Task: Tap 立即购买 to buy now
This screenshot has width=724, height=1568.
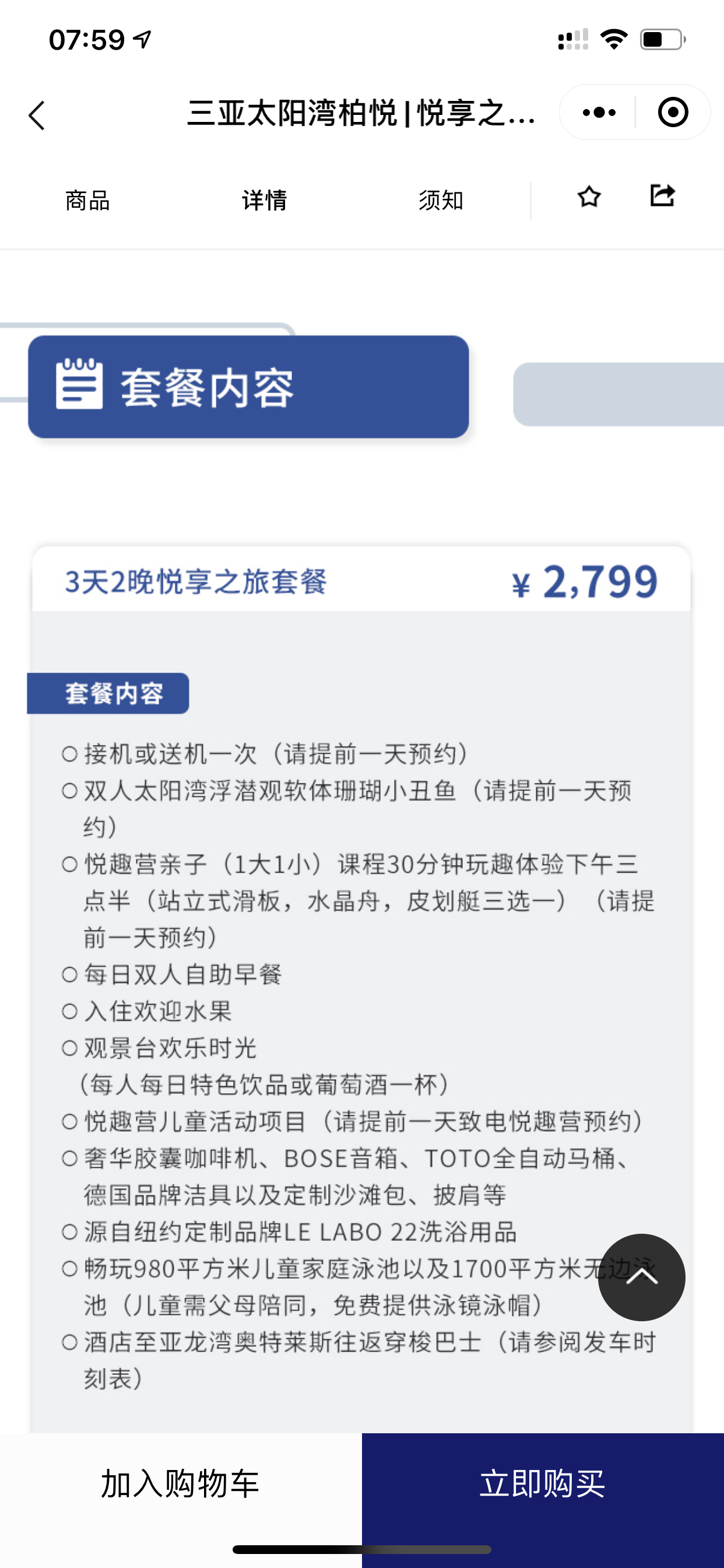Action: coord(543,1484)
